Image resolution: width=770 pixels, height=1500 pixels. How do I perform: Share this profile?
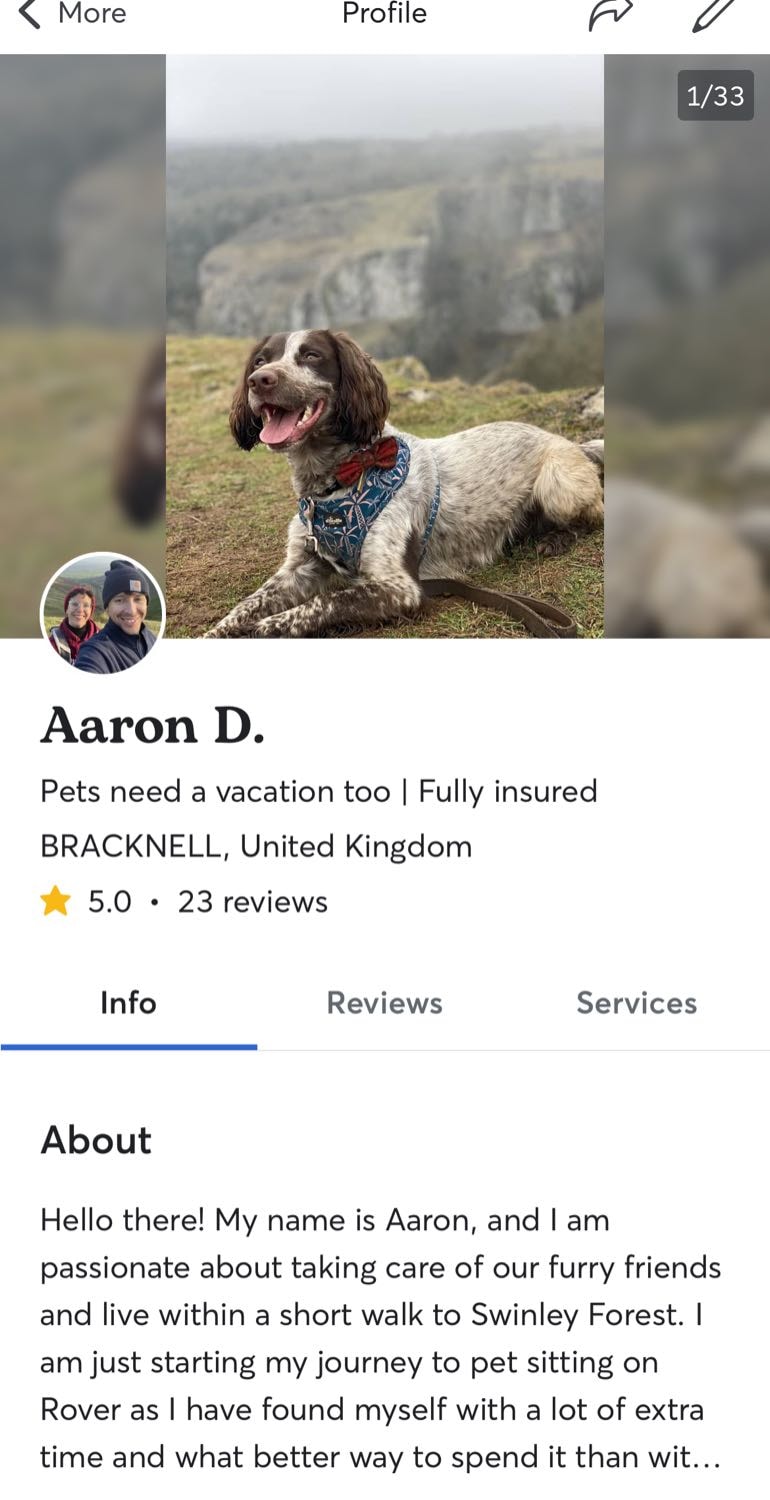click(610, 14)
